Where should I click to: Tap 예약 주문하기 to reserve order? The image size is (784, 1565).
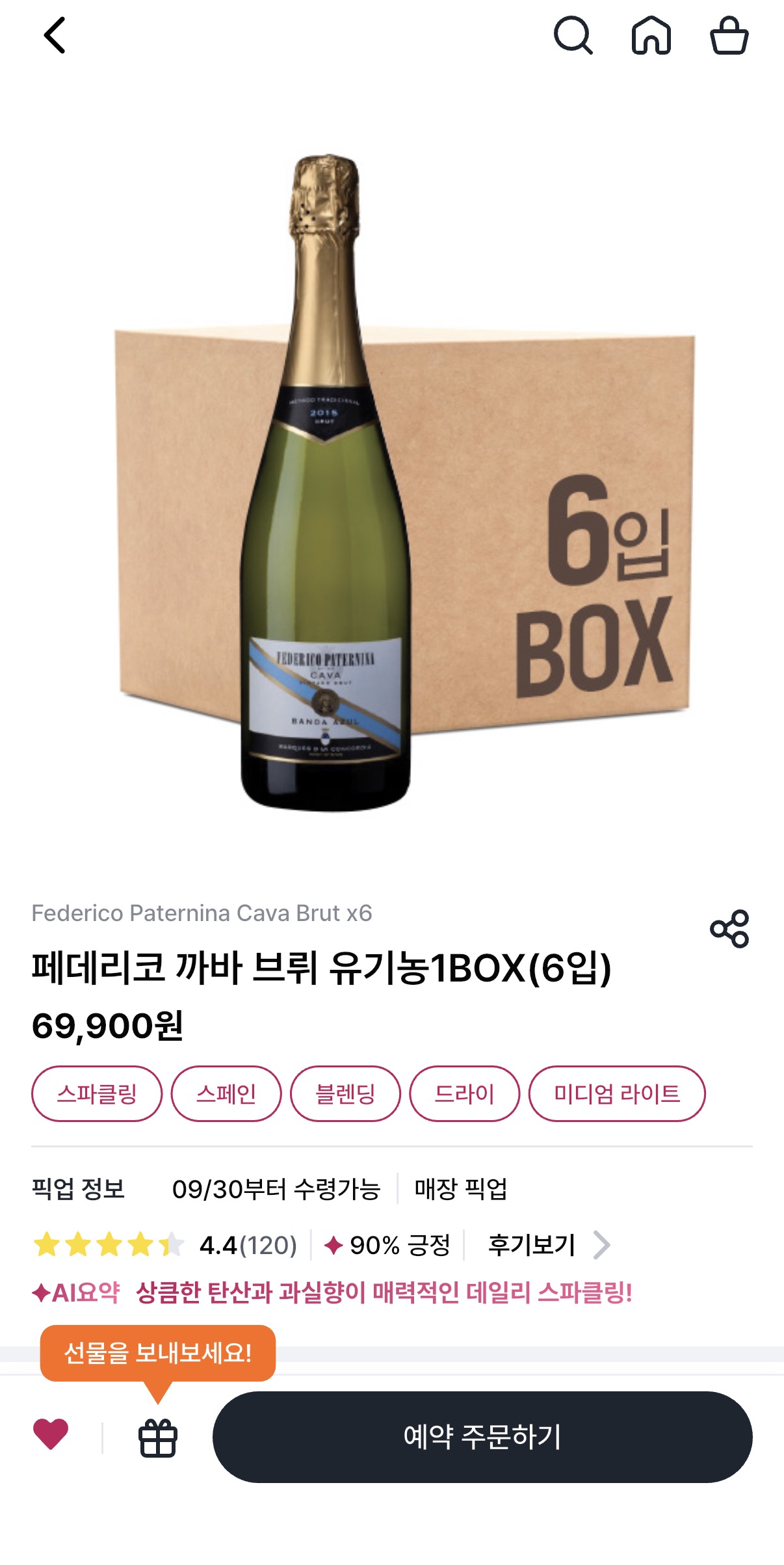(482, 1437)
